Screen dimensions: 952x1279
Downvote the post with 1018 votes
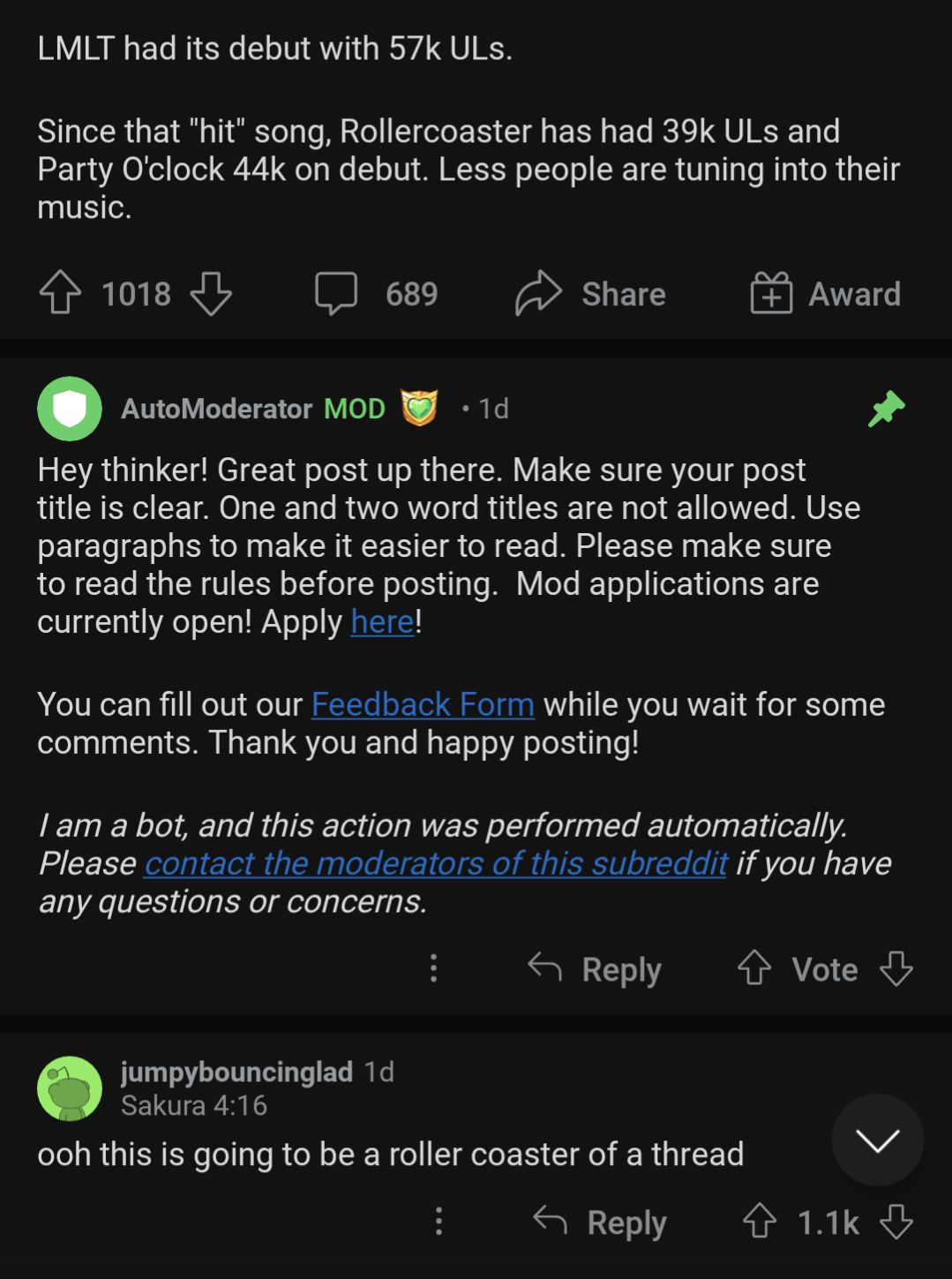coord(212,293)
